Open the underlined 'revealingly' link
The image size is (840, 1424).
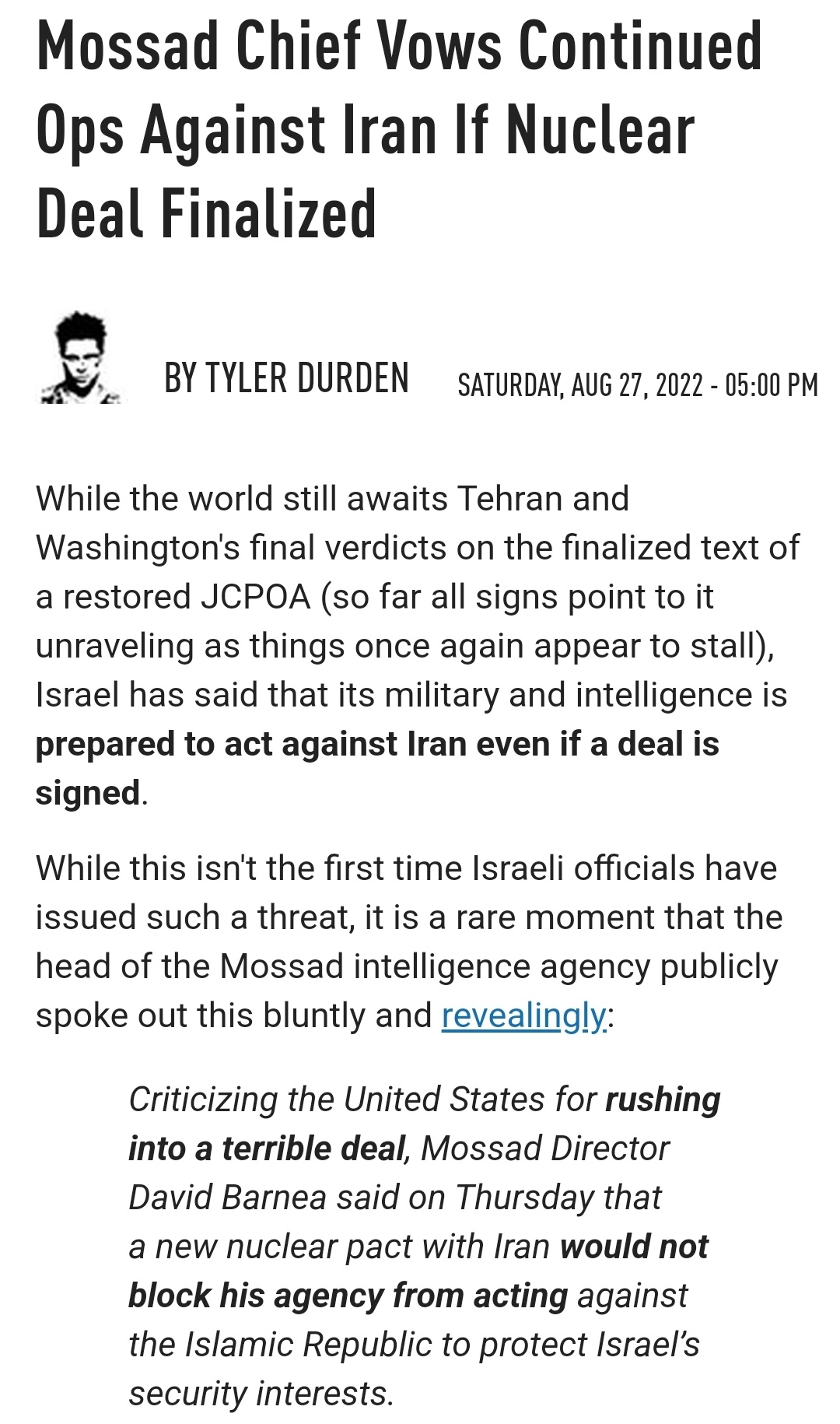coord(524,1016)
